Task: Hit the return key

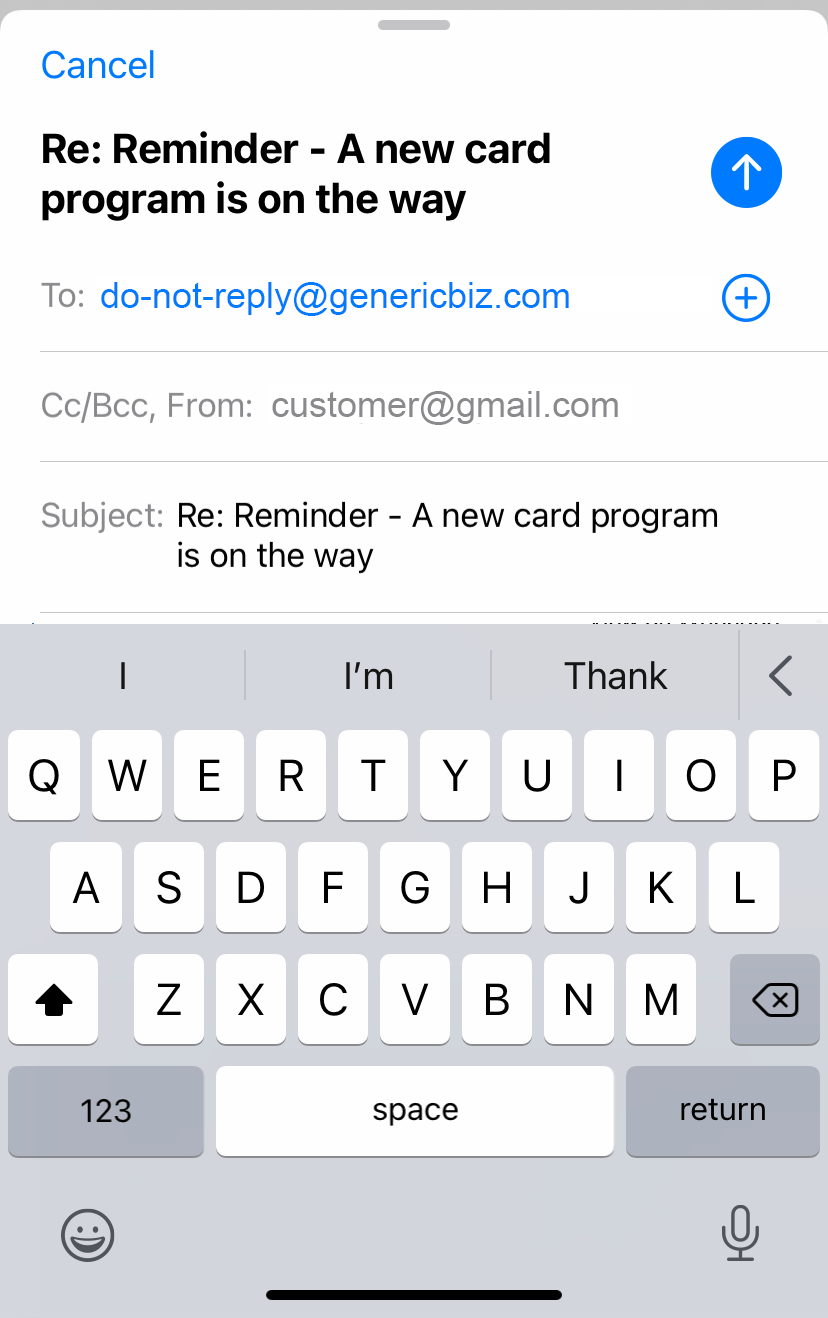Action: coord(722,1110)
